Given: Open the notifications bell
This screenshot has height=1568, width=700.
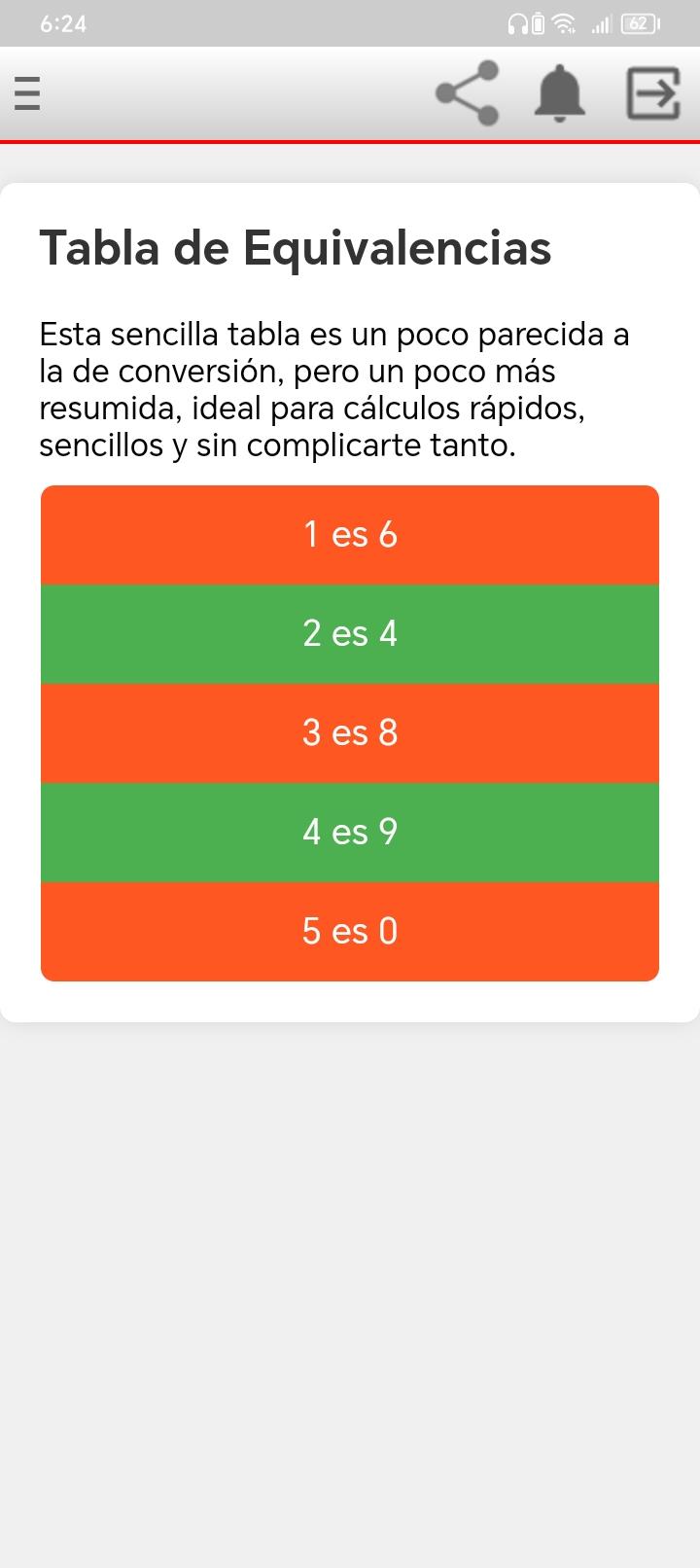Looking at the screenshot, I should coord(560,94).
